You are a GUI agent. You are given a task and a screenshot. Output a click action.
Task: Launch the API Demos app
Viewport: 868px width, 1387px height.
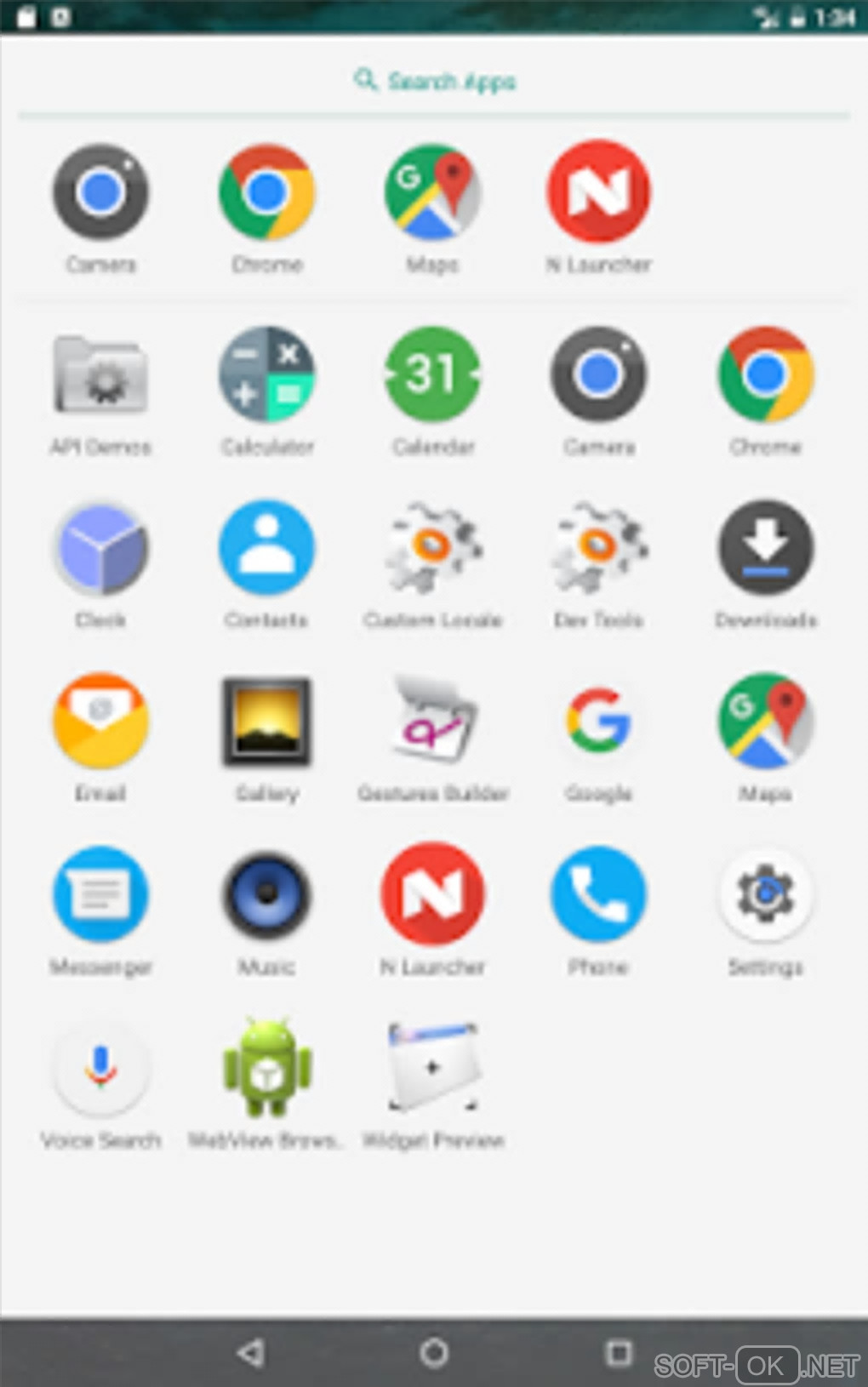coord(100,376)
